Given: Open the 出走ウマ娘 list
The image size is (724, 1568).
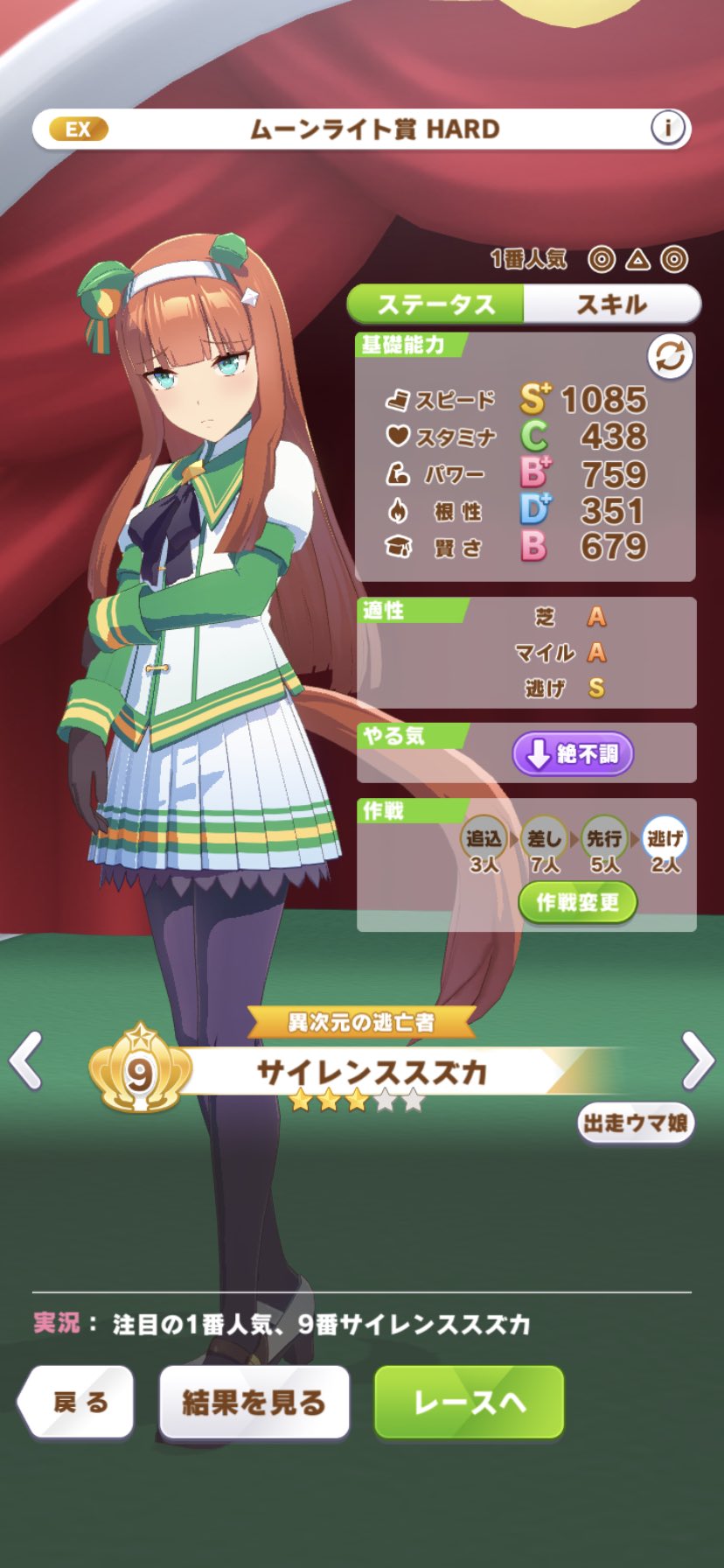Looking at the screenshot, I should pos(636,1123).
